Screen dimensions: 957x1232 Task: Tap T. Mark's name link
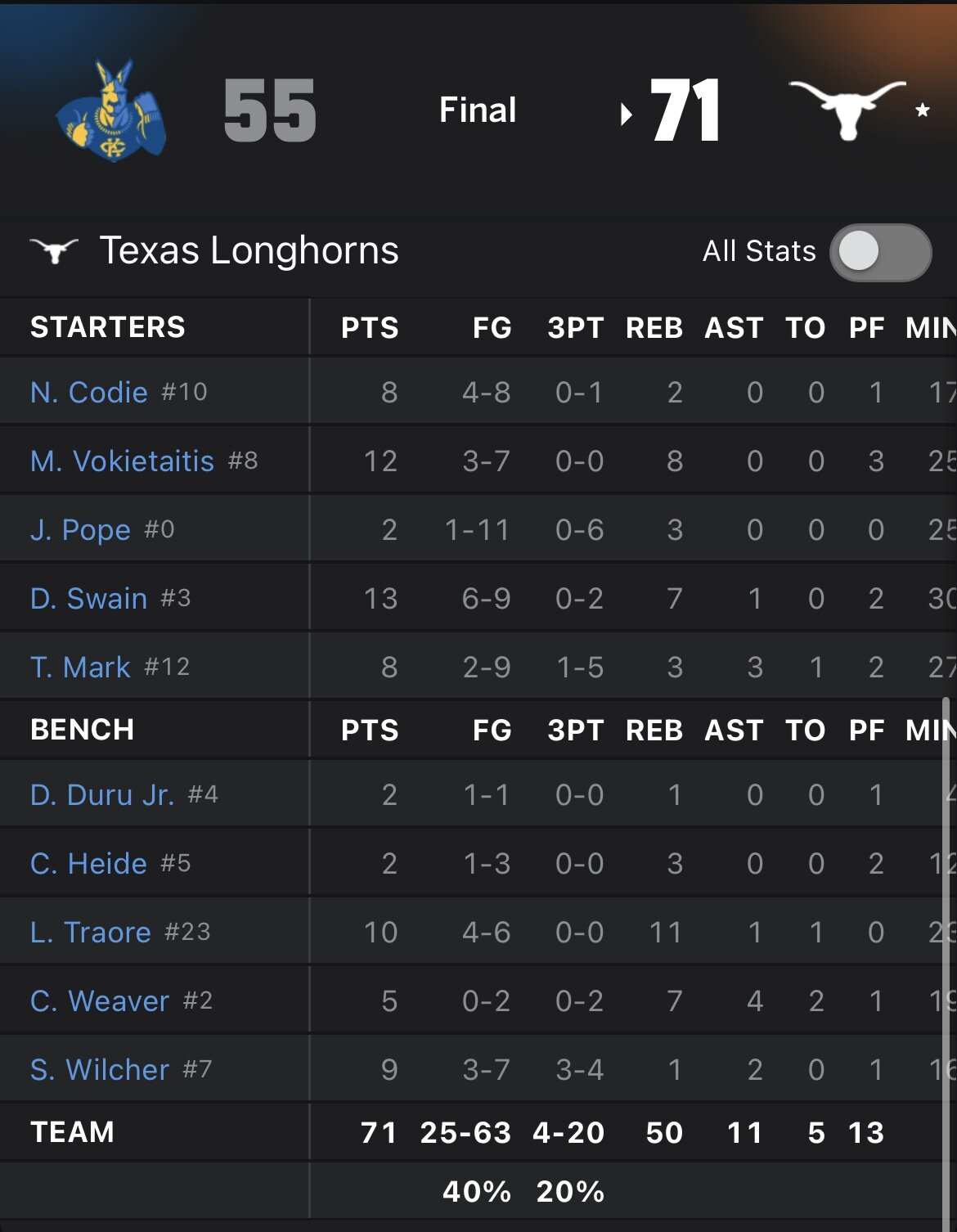point(80,668)
